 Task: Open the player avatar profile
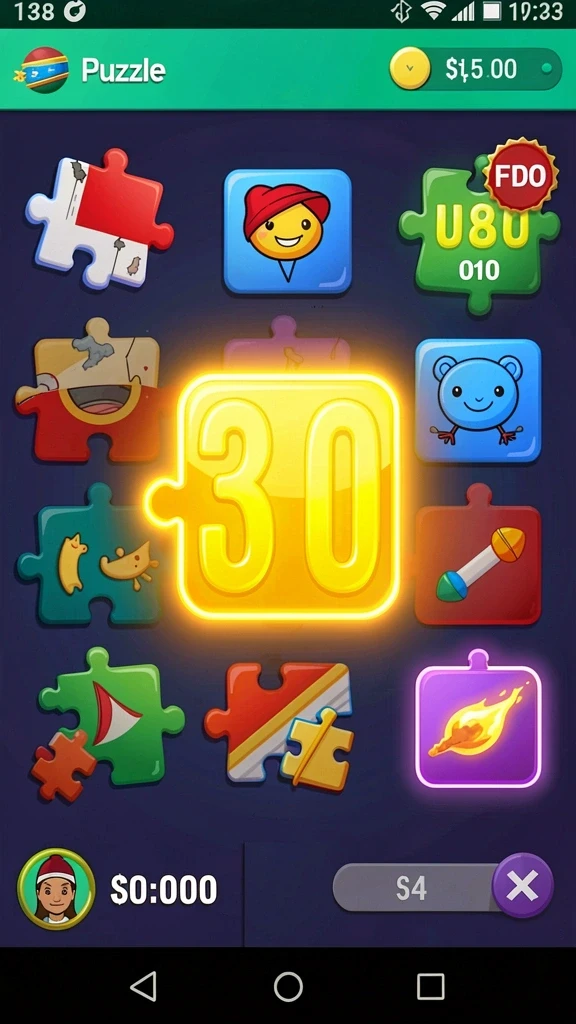pyautogui.click(x=56, y=889)
